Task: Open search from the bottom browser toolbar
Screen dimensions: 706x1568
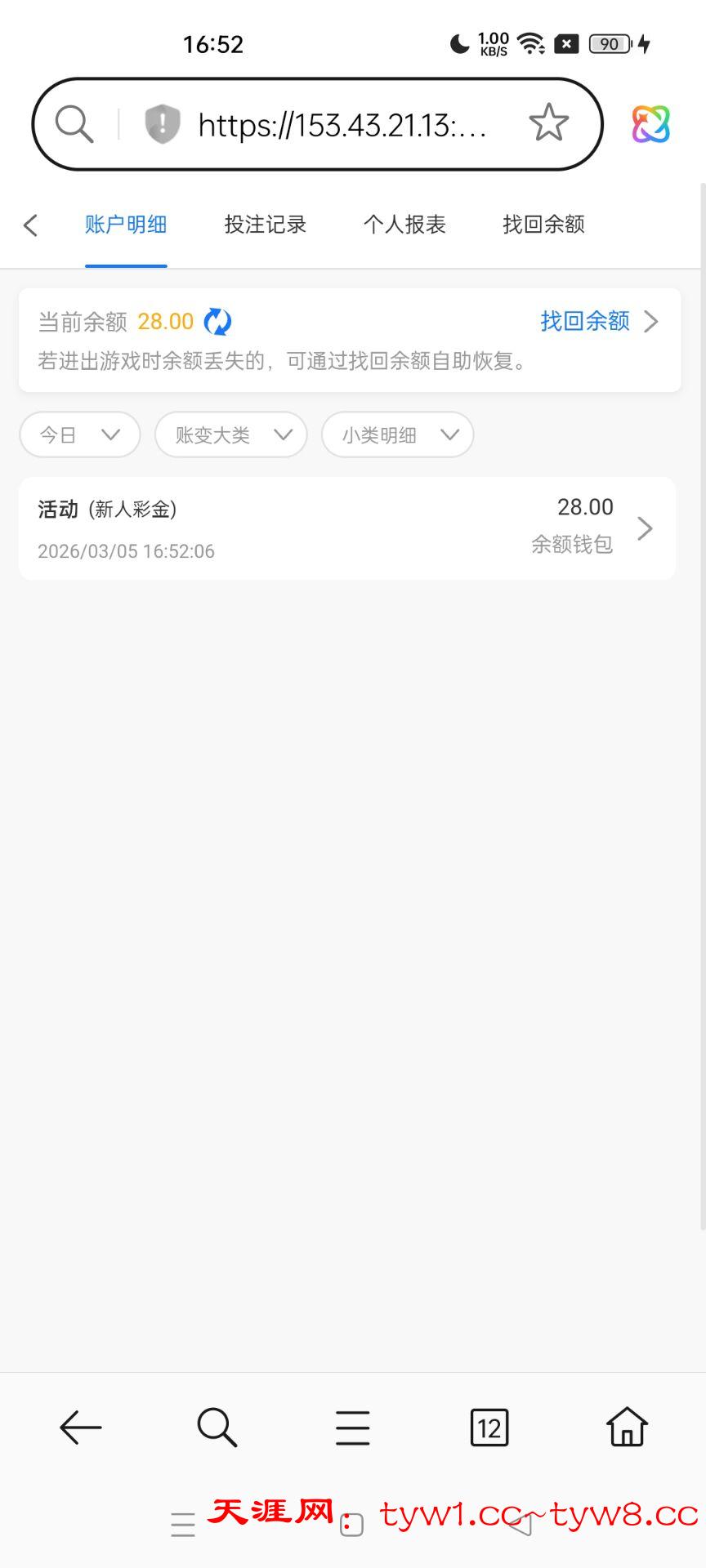Action: click(217, 1428)
